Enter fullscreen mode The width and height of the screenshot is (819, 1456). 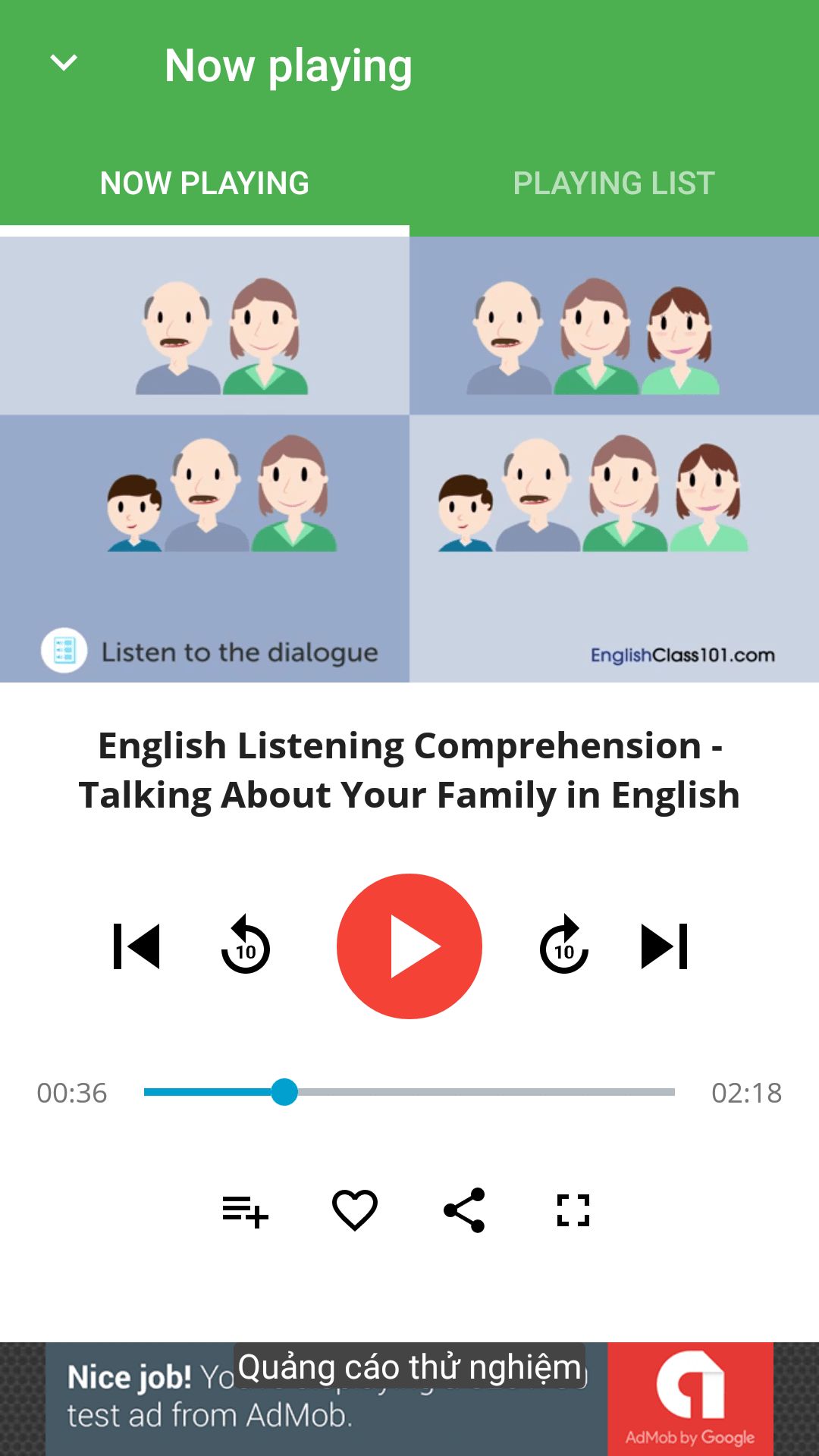point(573,1210)
